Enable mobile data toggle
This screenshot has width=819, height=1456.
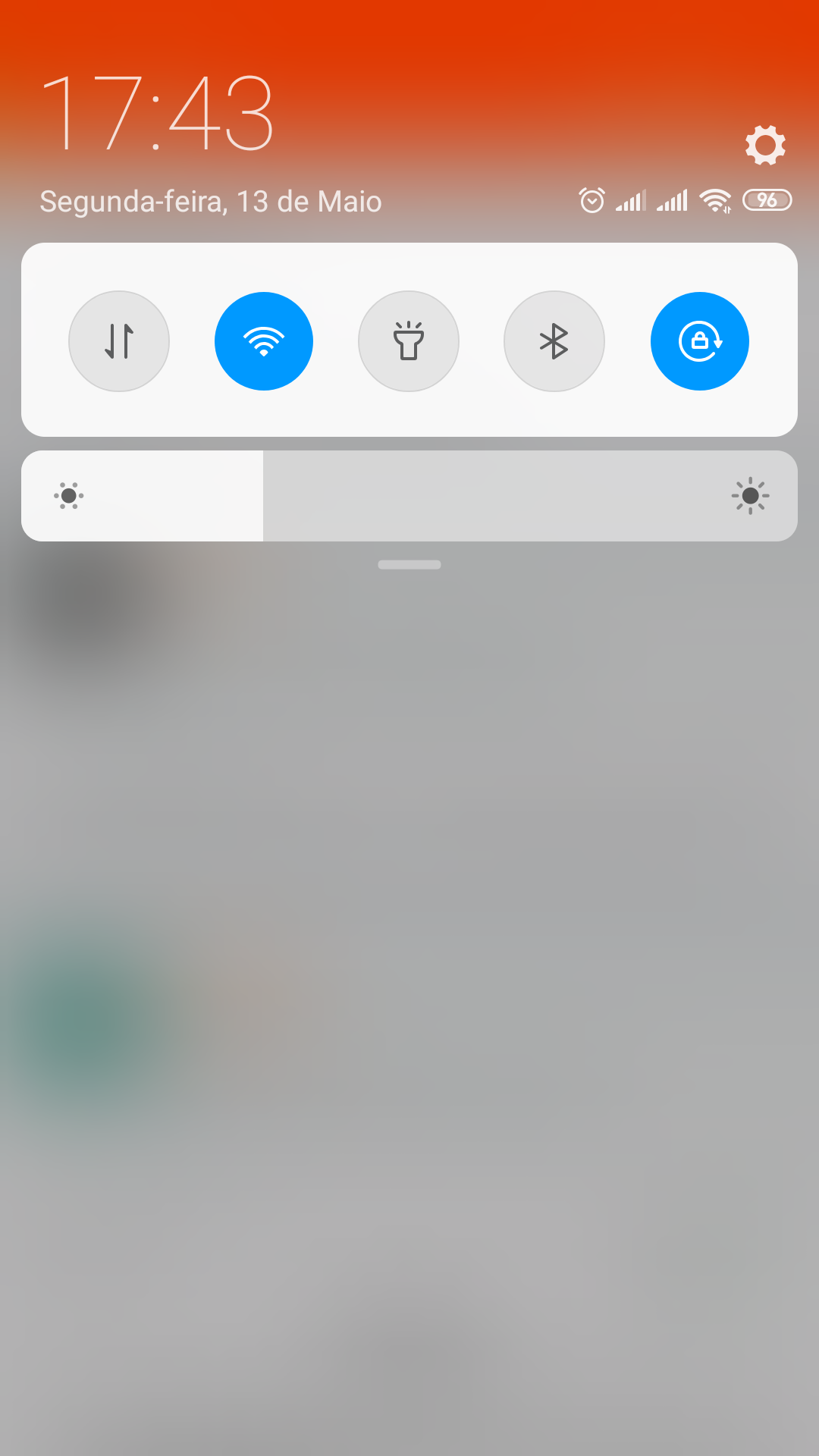pyautogui.click(x=119, y=341)
